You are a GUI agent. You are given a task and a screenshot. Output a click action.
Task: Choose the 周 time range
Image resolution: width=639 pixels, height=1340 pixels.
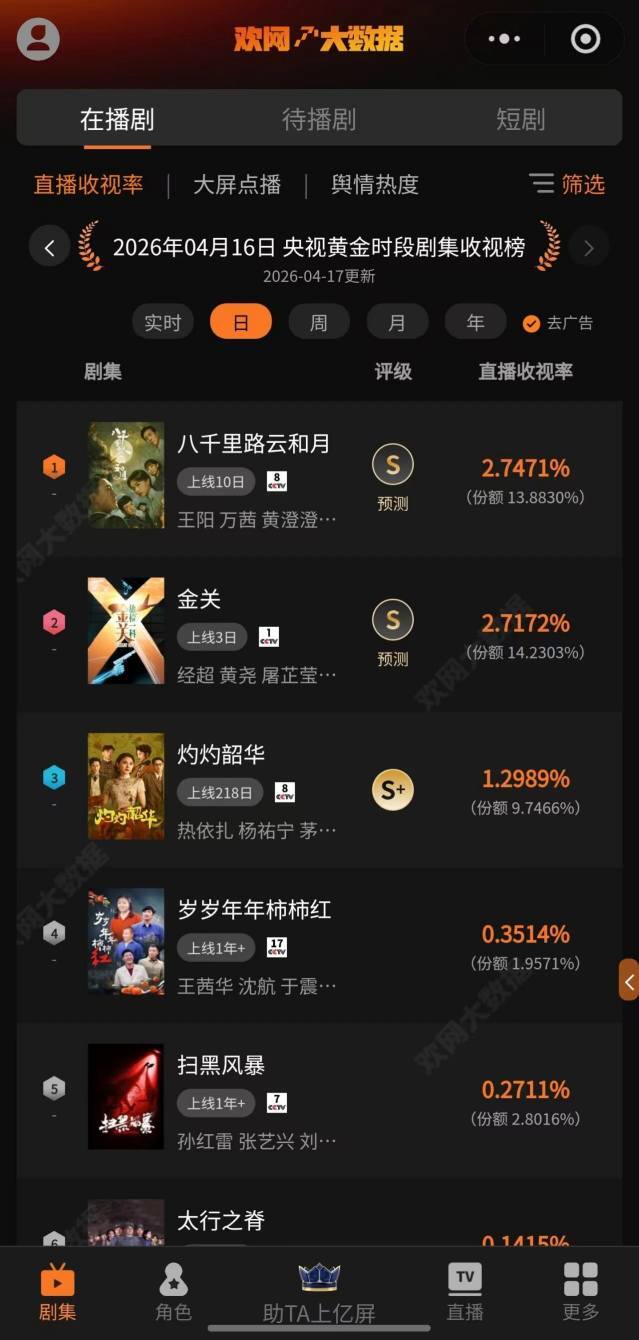pos(318,323)
